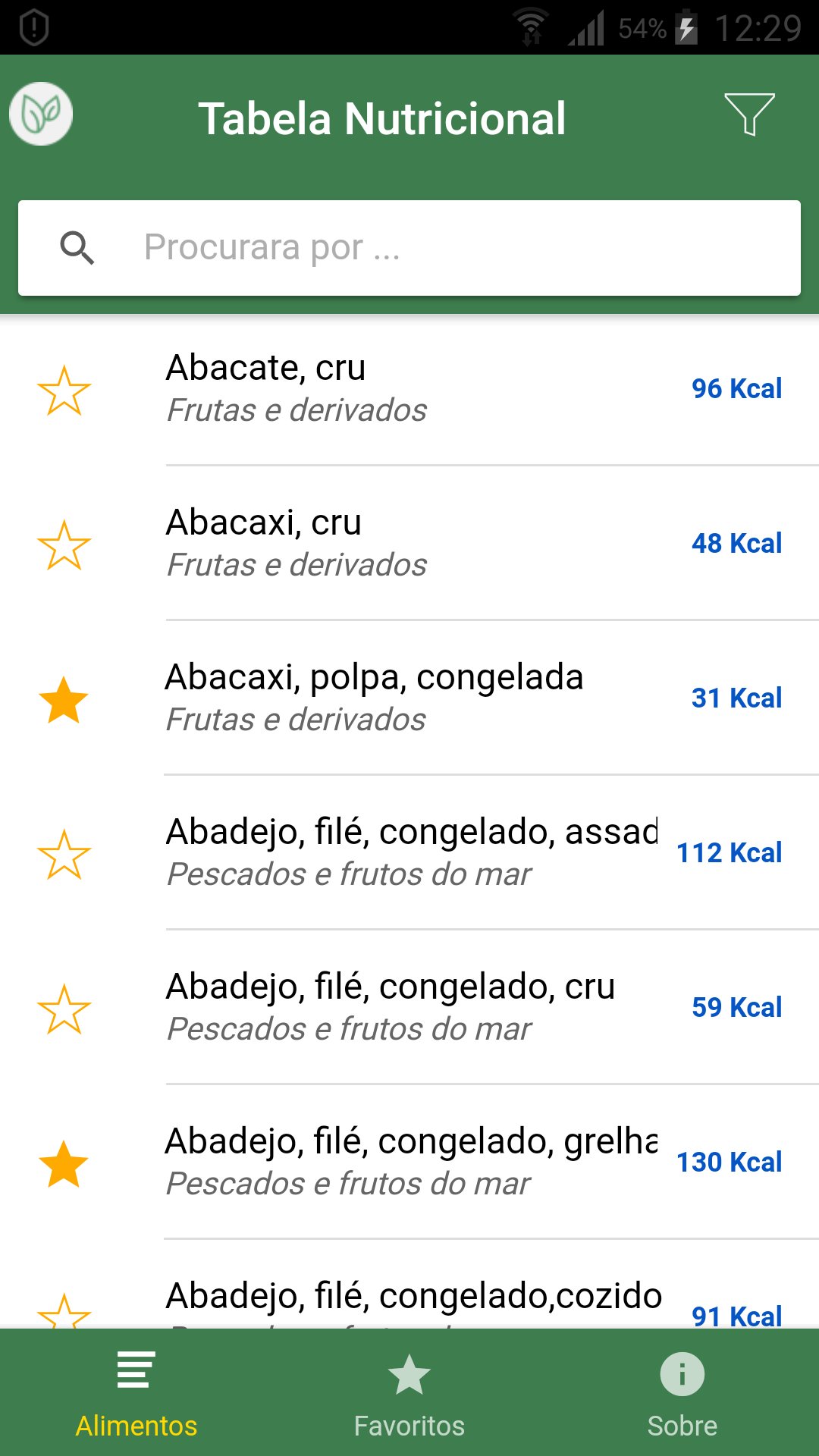This screenshot has width=819, height=1456.
Task: Open Abacate, cru nutrition details
Action: coord(409,389)
